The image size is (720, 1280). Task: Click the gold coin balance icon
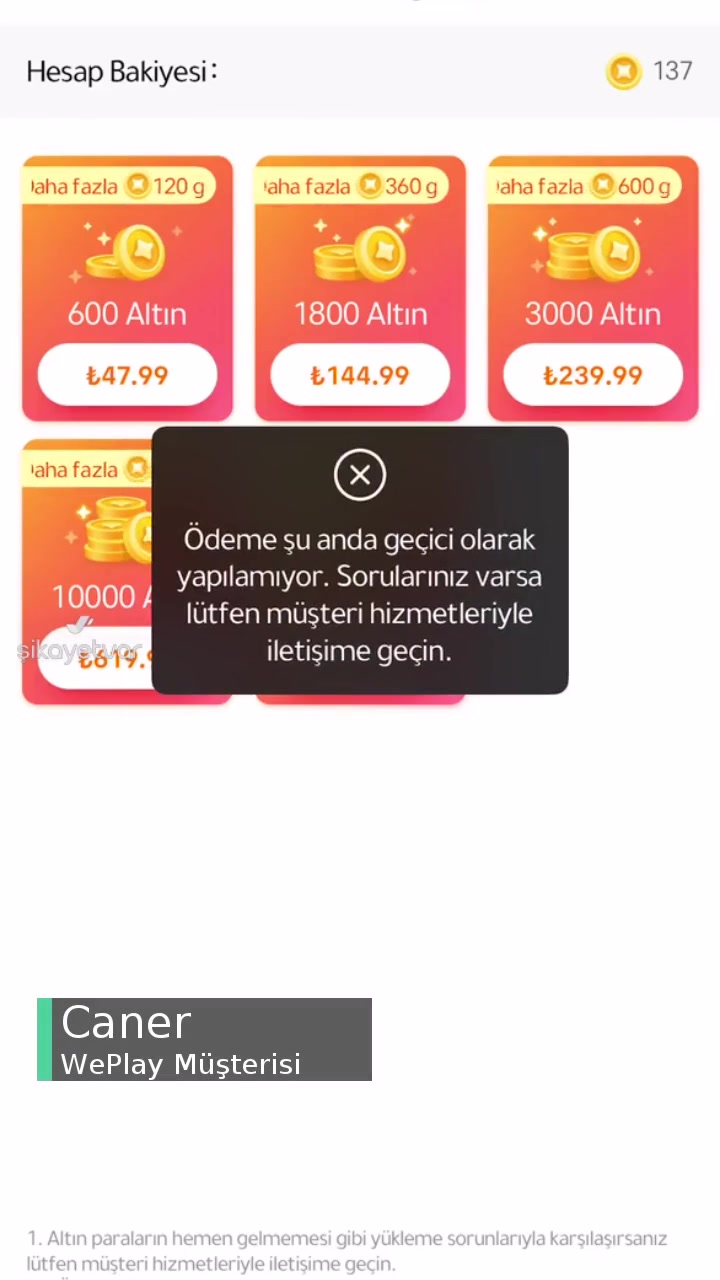click(623, 71)
